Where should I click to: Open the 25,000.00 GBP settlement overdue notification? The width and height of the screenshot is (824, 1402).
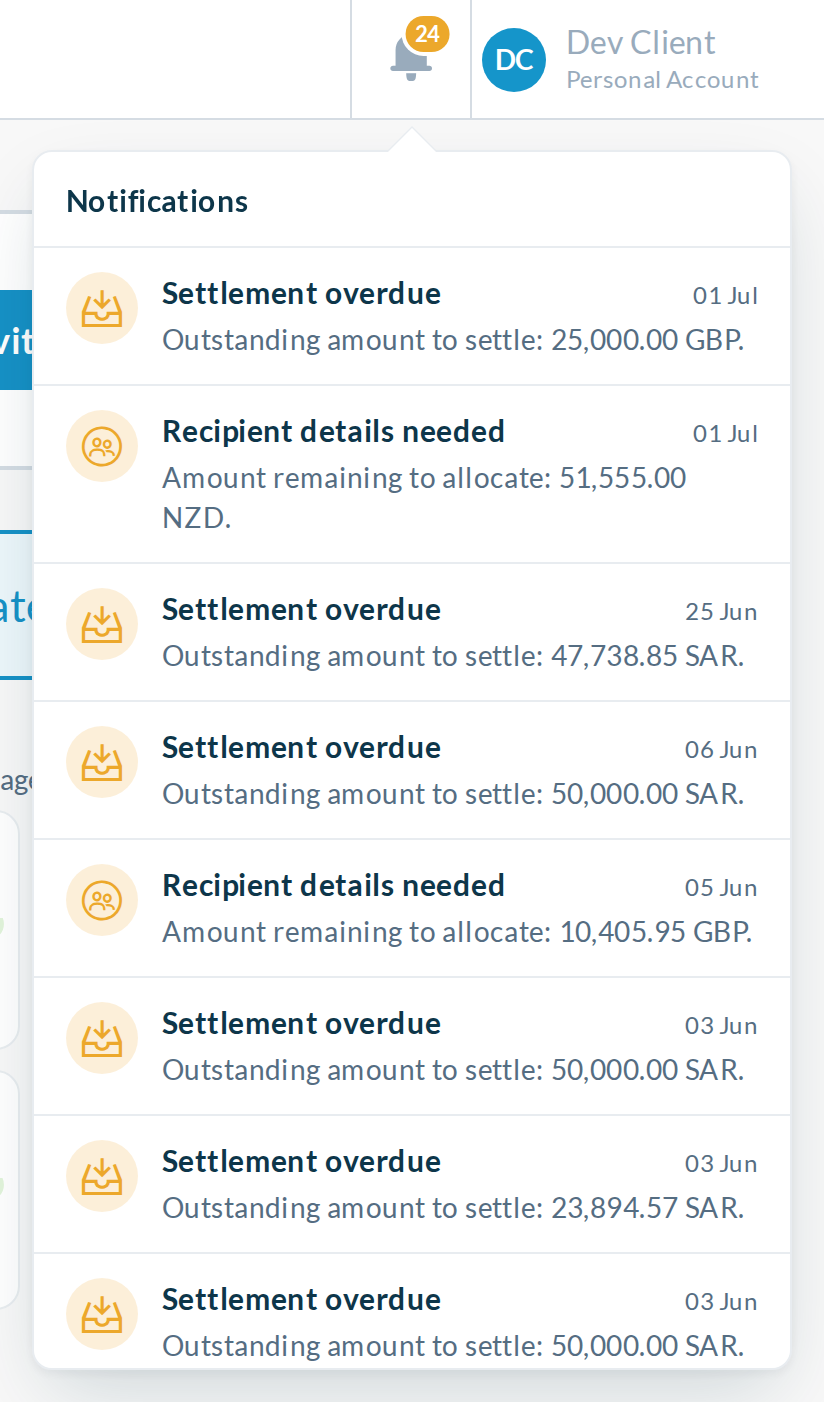(412, 316)
